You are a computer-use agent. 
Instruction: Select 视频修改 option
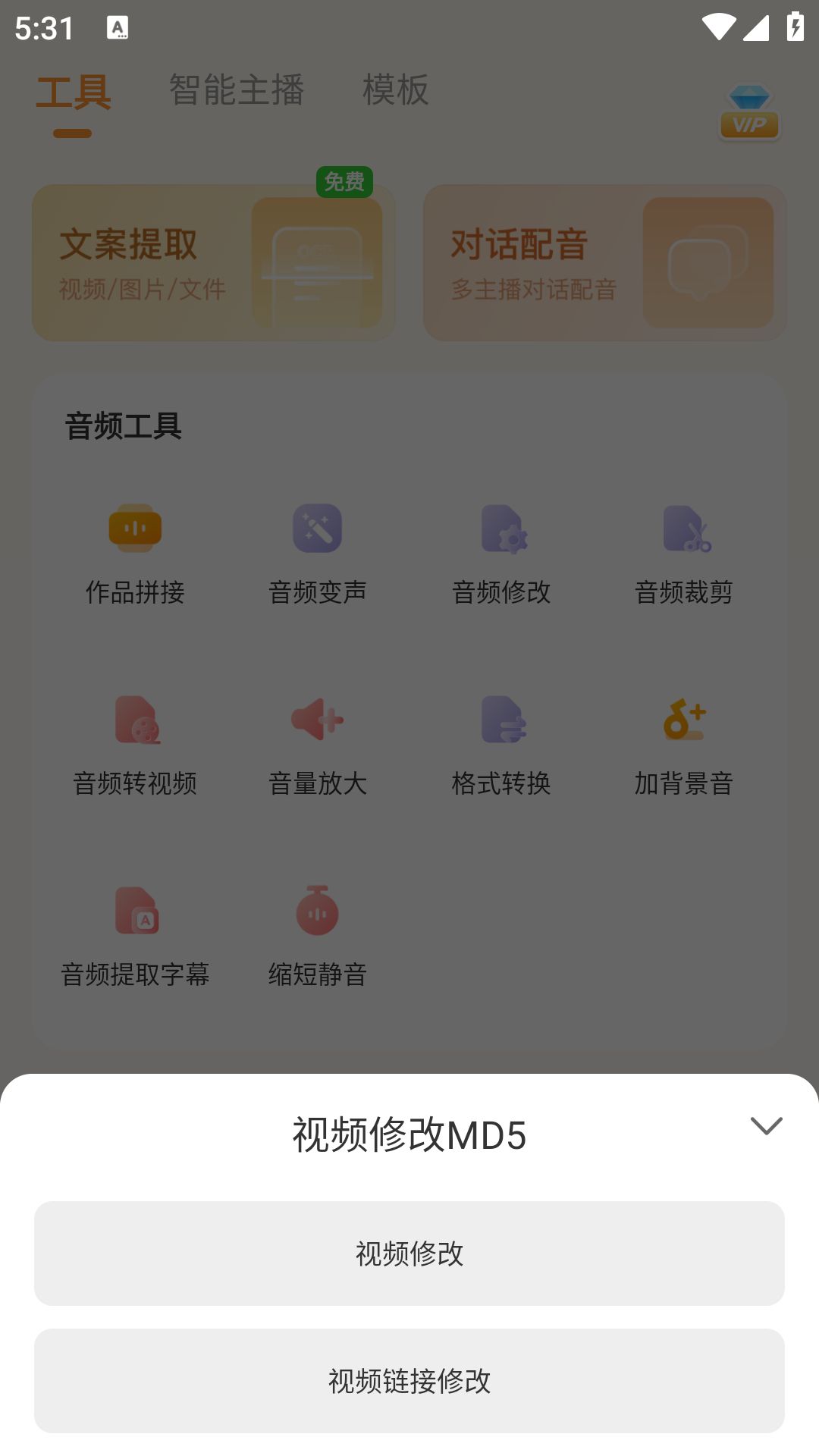click(409, 1254)
